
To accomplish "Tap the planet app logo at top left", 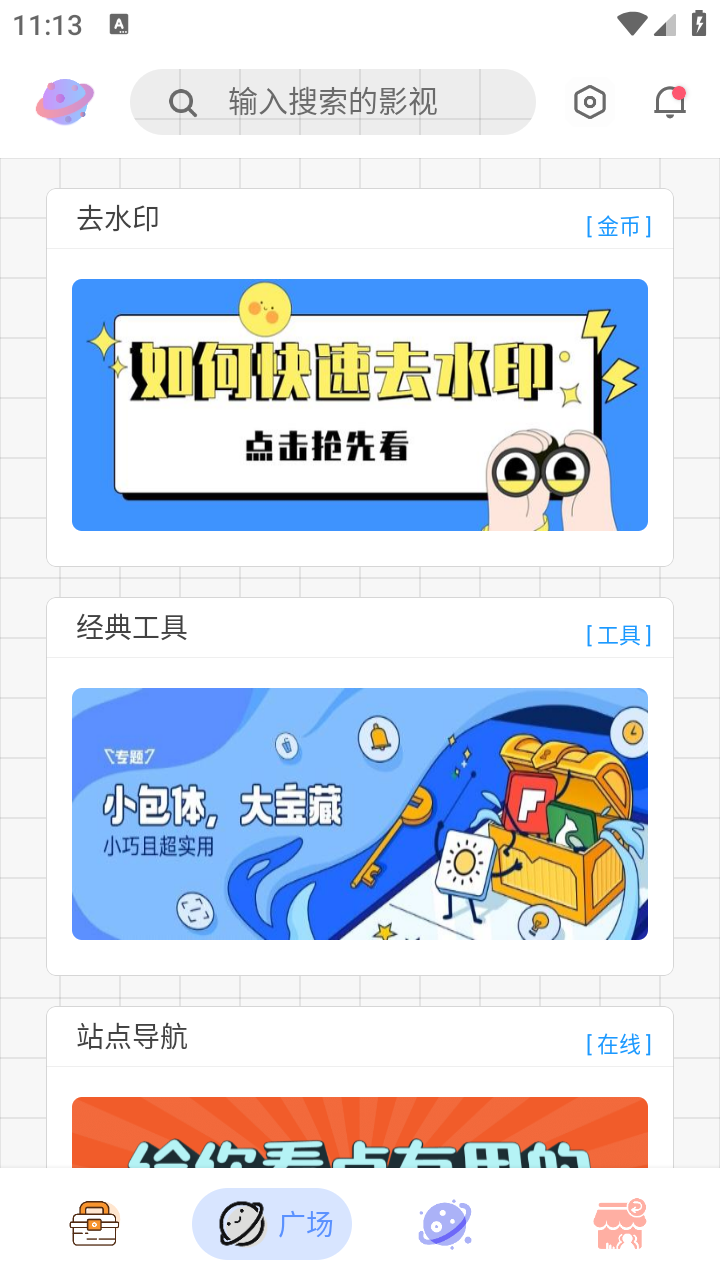I will tap(64, 101).
